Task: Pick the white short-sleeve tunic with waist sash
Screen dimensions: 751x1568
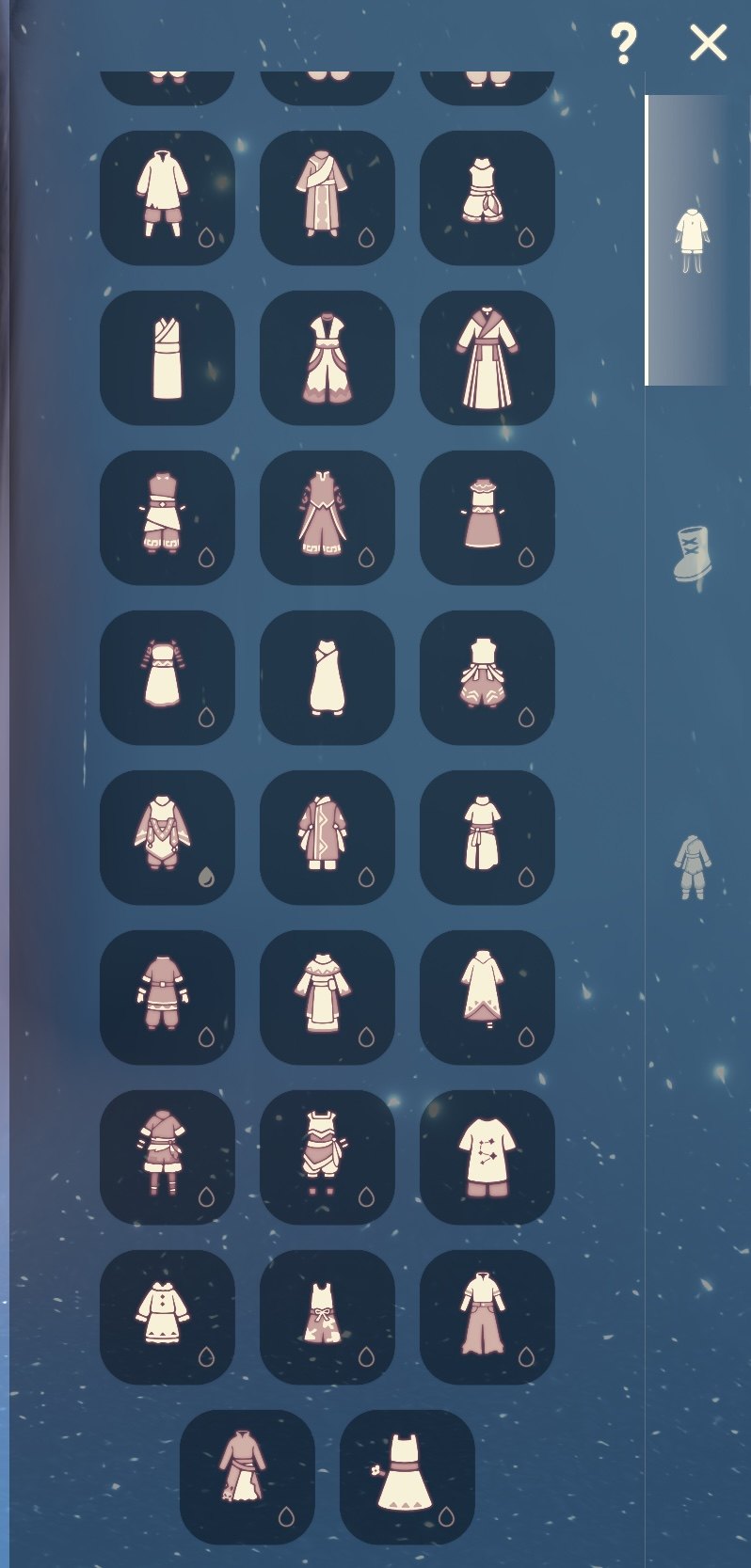Action: click(487, 837)
